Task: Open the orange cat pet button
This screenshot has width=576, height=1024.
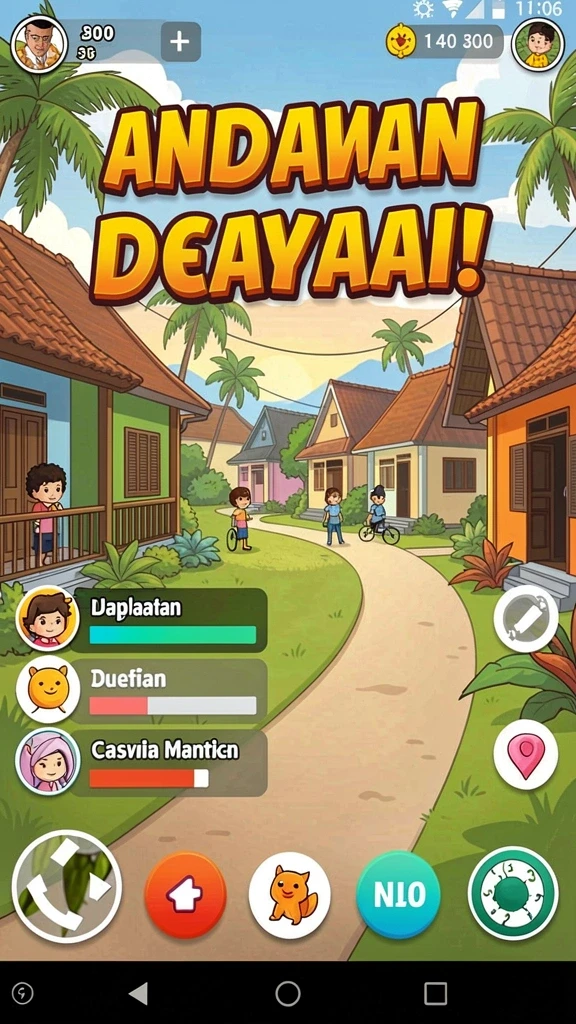Action: pyautogui.click(x=290, y=895)
